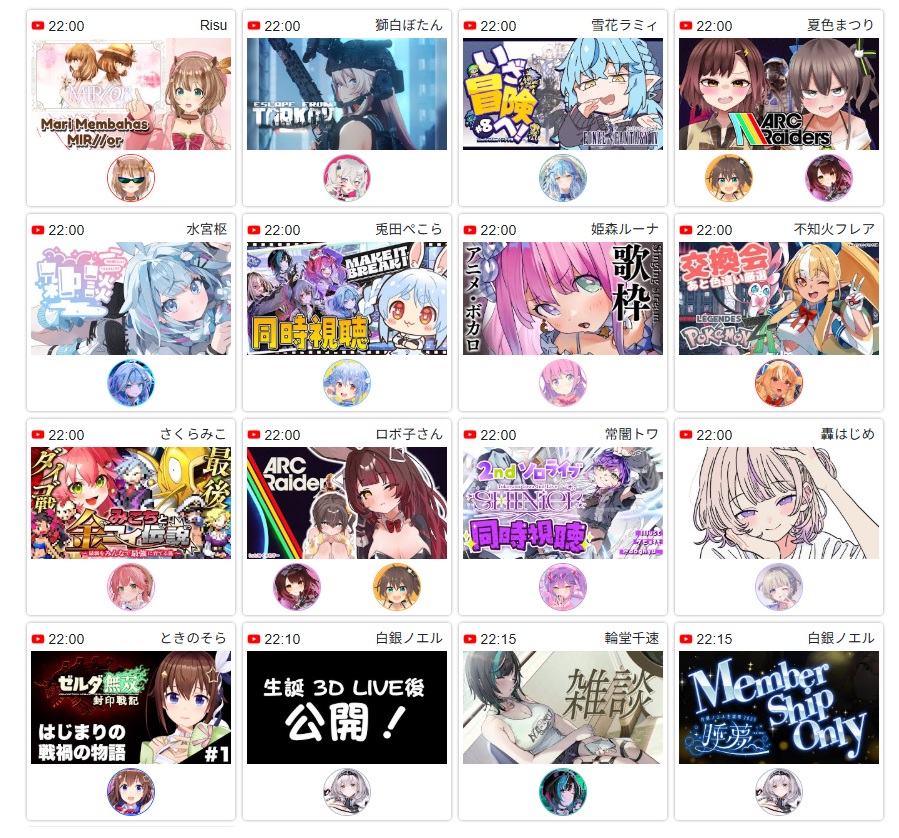Open ときのそら's ゼルダ無双 stream
The height and width of the screenshot is (838, 899).
click(131, 707)
